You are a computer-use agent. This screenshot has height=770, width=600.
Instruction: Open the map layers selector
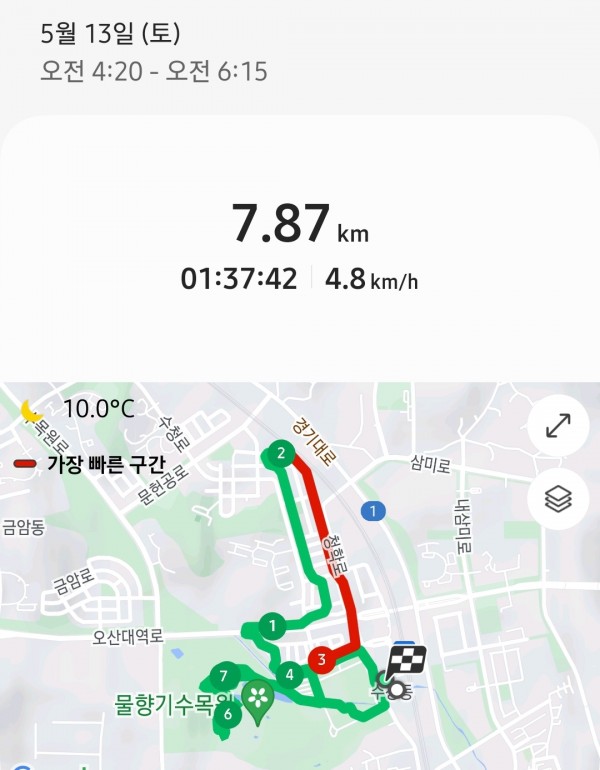click(x=558, y=500)
